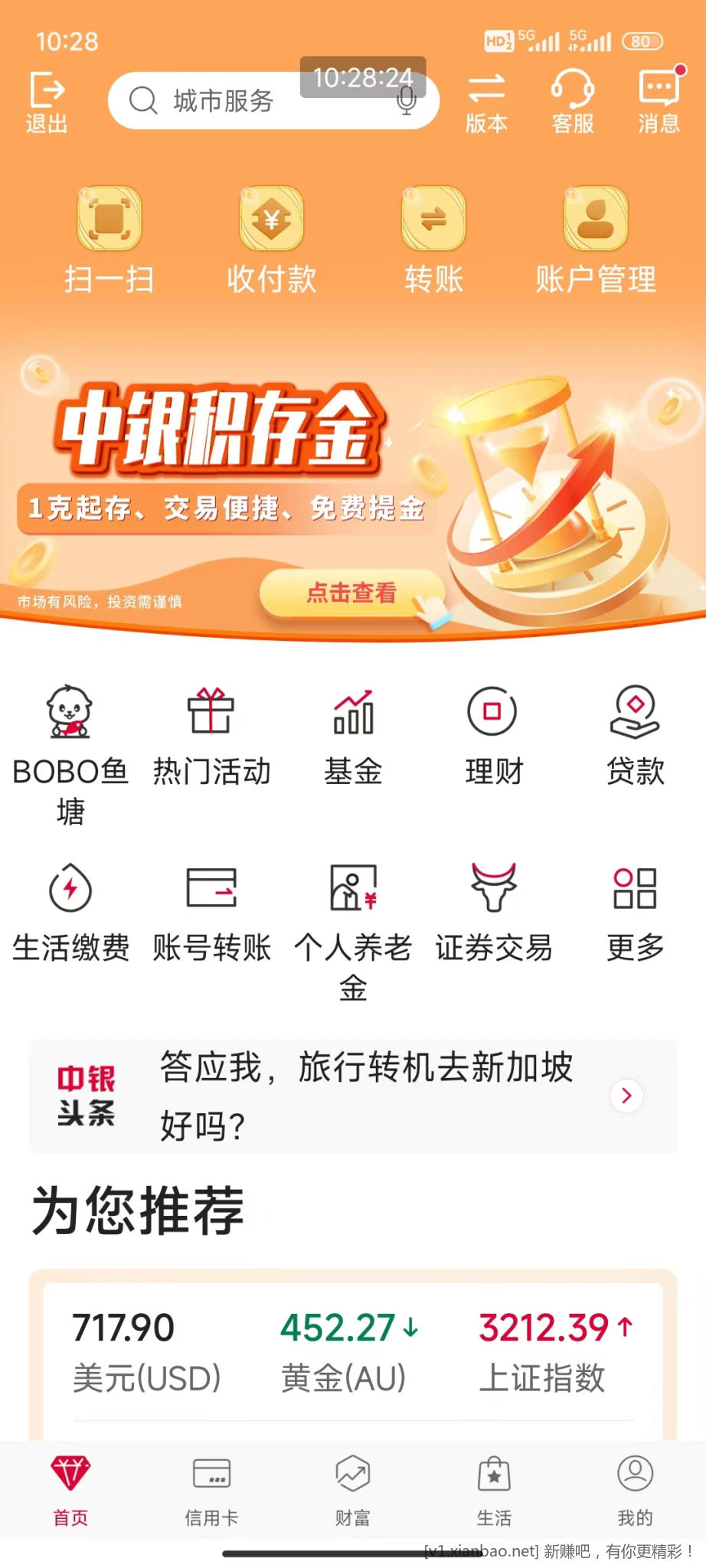Image resolution: width=706 pixels, height=1568 pixels.
Task: Open 生活缴费 bill payment
Action: (70, 913)
